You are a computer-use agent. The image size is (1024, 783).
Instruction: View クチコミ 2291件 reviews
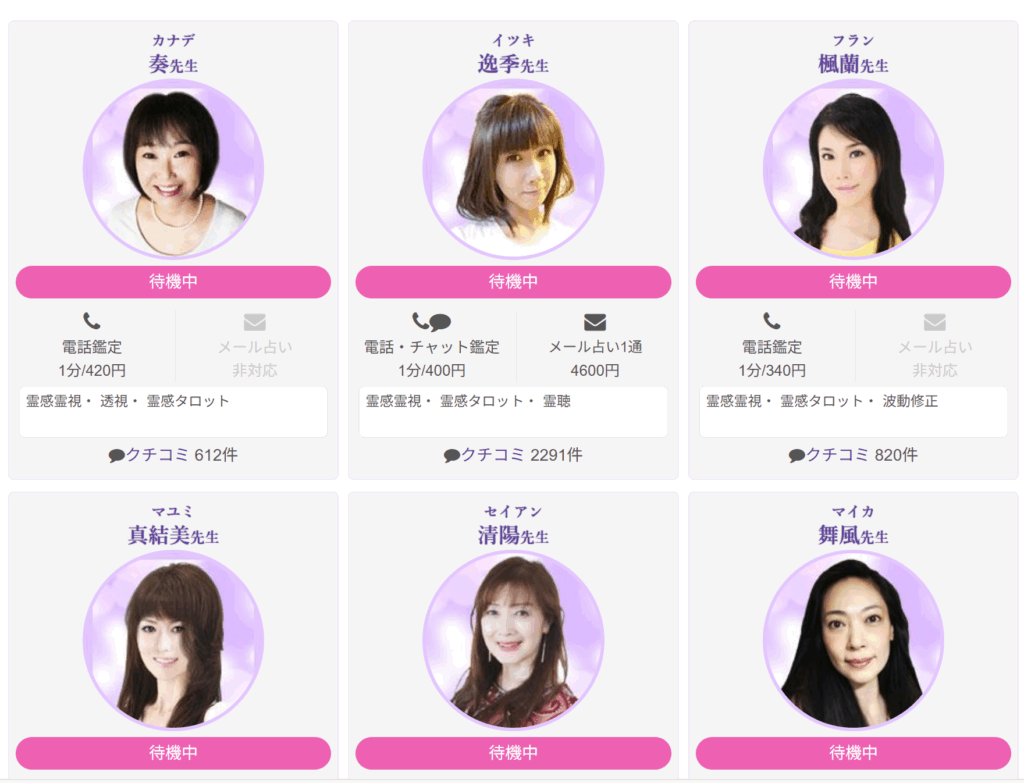pyautogui.click(x=513, y=455)
